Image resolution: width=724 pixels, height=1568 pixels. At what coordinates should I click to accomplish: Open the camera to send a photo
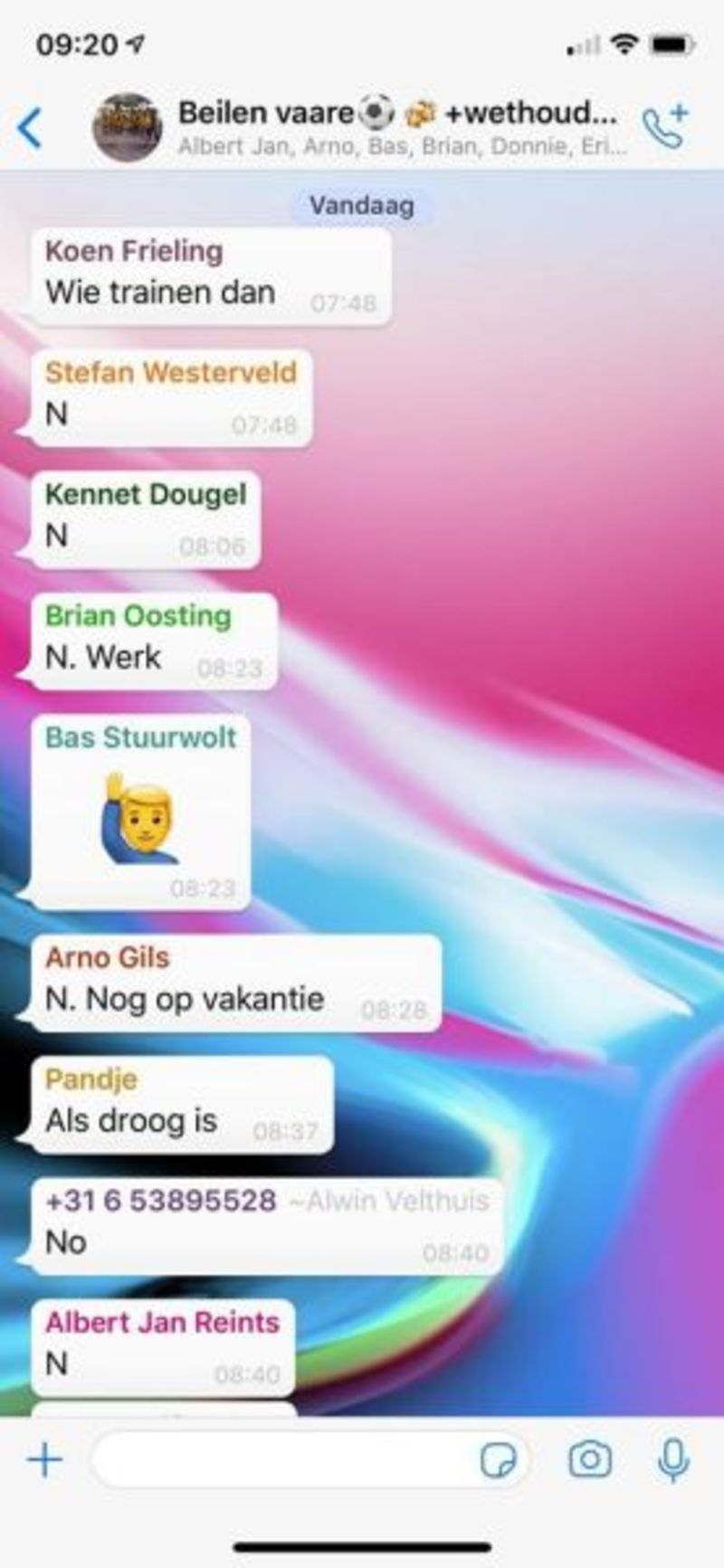point(589,1459)
